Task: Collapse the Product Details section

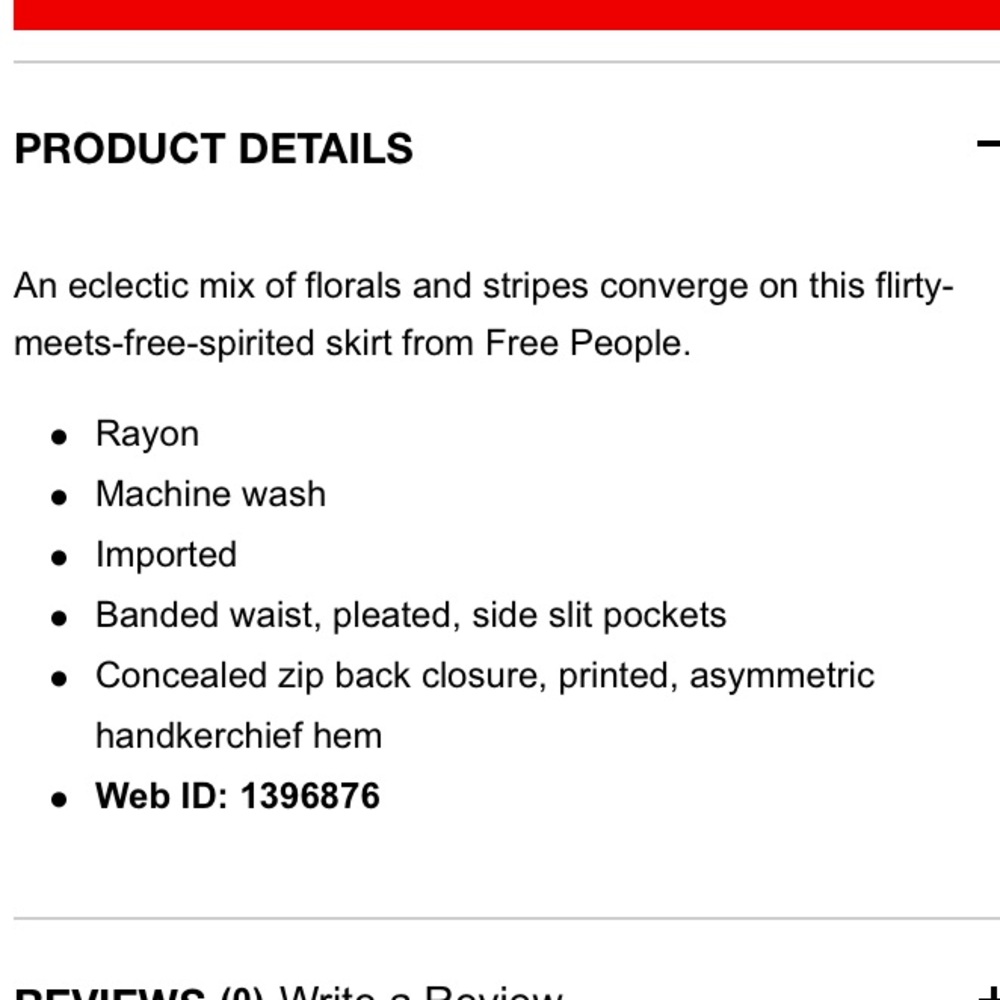Action: click(x=988, y=146)
